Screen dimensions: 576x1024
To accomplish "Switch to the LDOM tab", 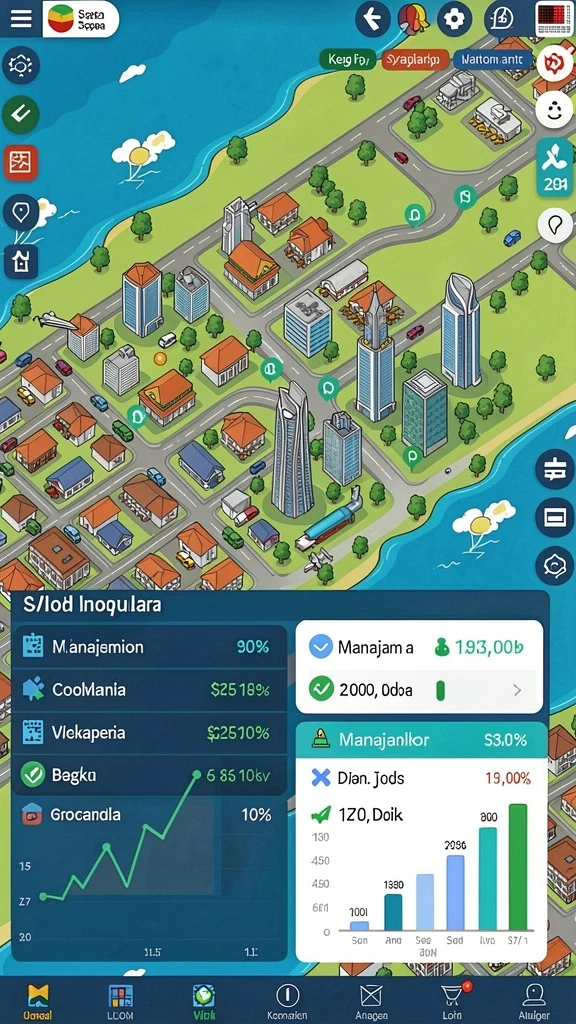I will pos(120,1001).
